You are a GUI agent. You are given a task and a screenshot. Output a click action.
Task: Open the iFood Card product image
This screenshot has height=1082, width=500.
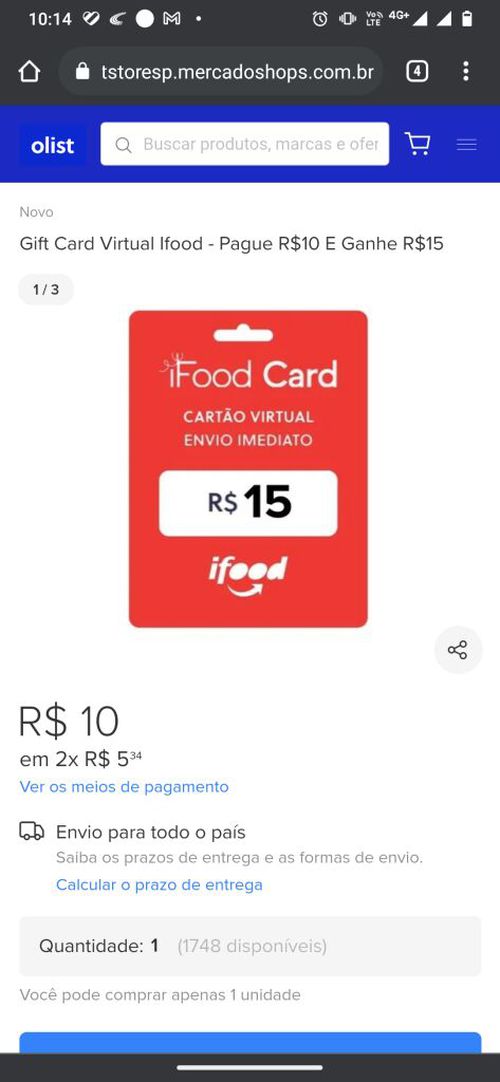pyautogui.click(x=248, y=469)
